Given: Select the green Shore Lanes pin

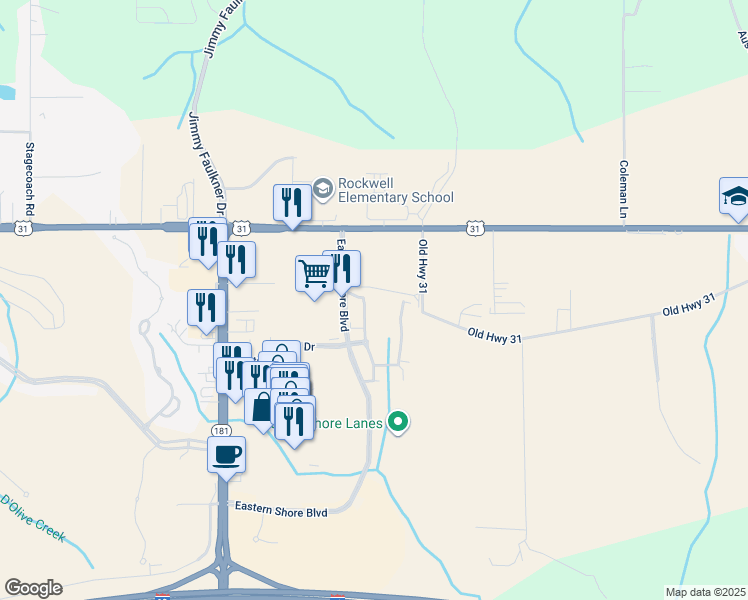Looking at the screenshot, I should pyautogui.click(x=399, y=422).
